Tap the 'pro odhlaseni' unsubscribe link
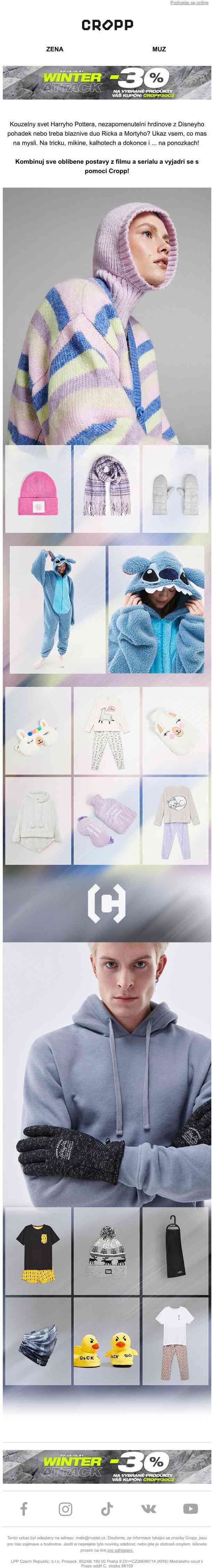The width and height of the screenshot is (212, 1568). coord(120,1550)
